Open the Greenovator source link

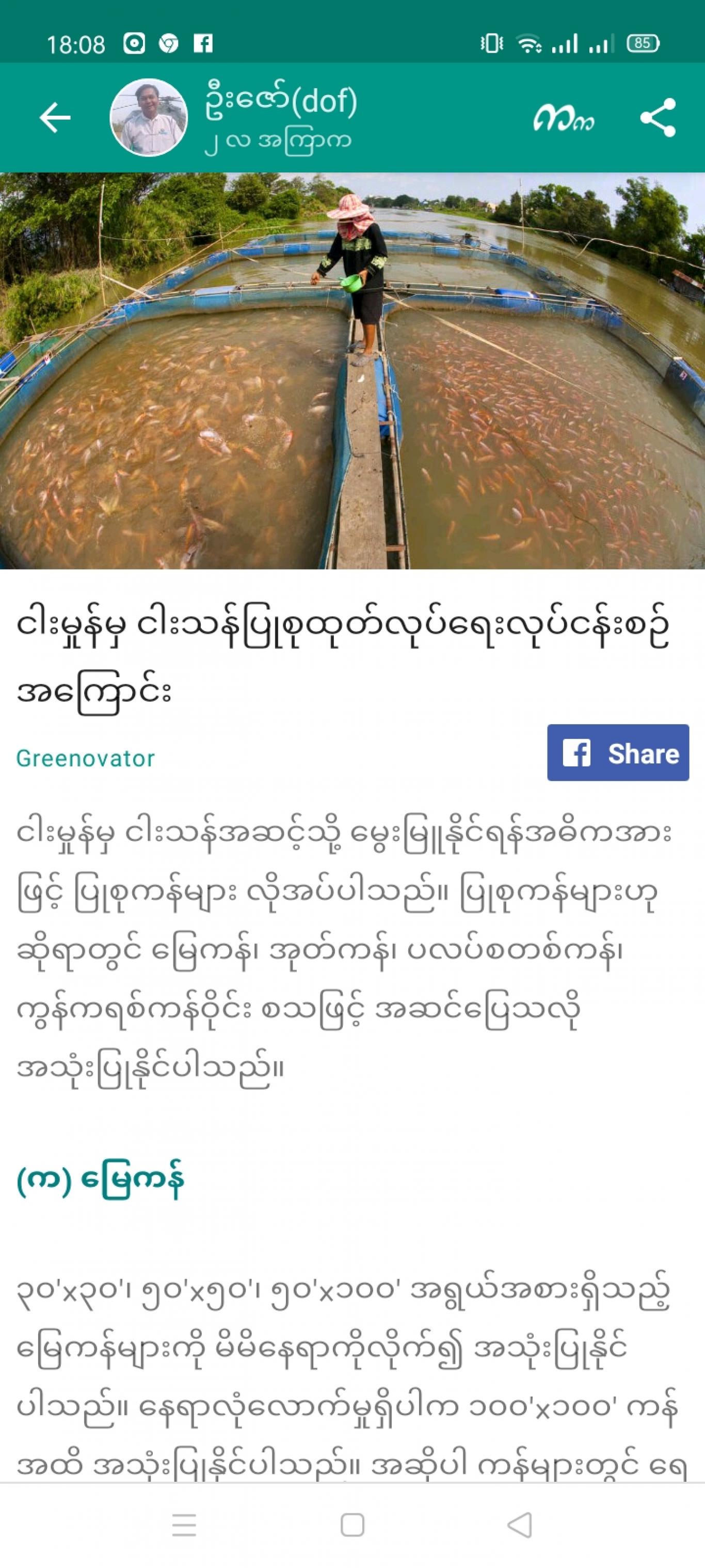point(86,758)
